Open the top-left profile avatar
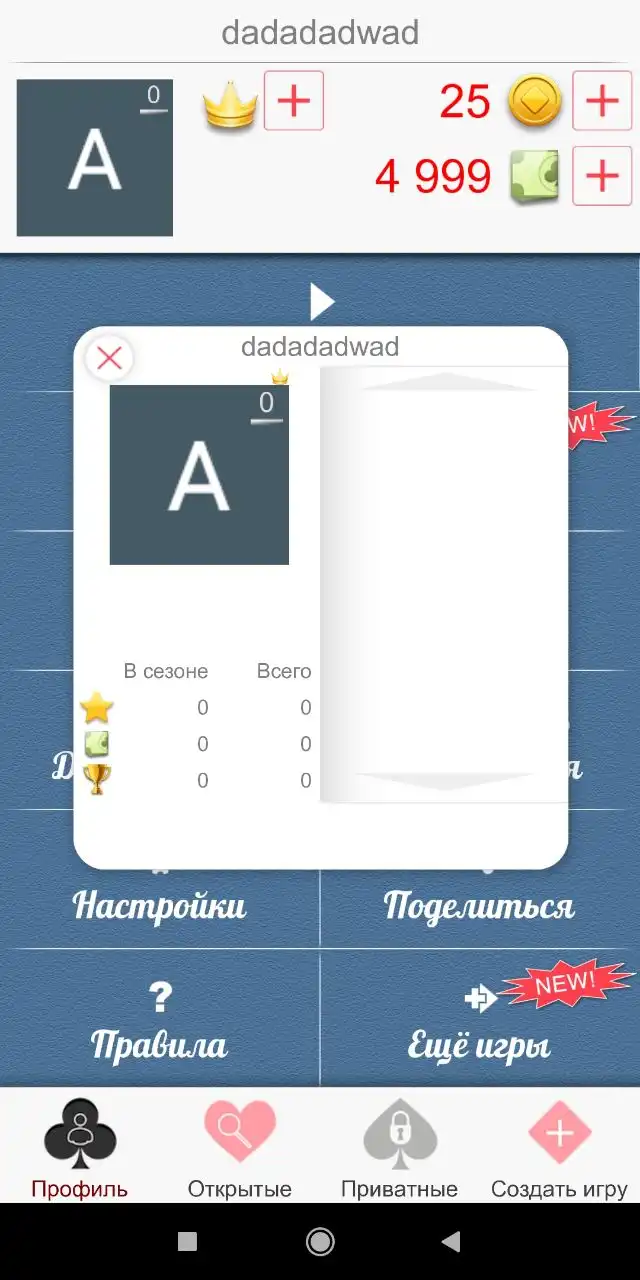This screenshot has height=1280, width=640. click(x=95, y=158)
